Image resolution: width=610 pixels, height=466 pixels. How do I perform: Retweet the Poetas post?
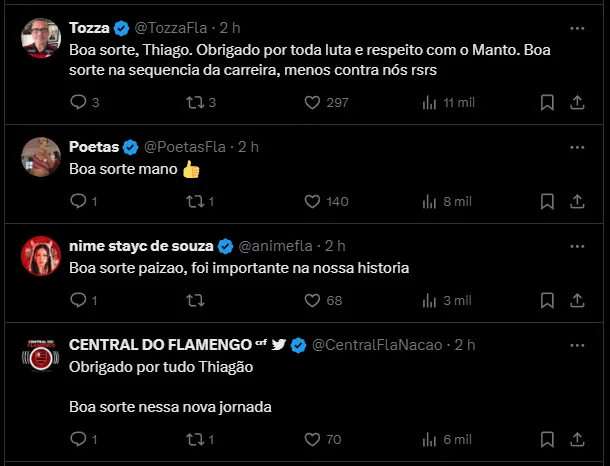[x=195, y=201]
